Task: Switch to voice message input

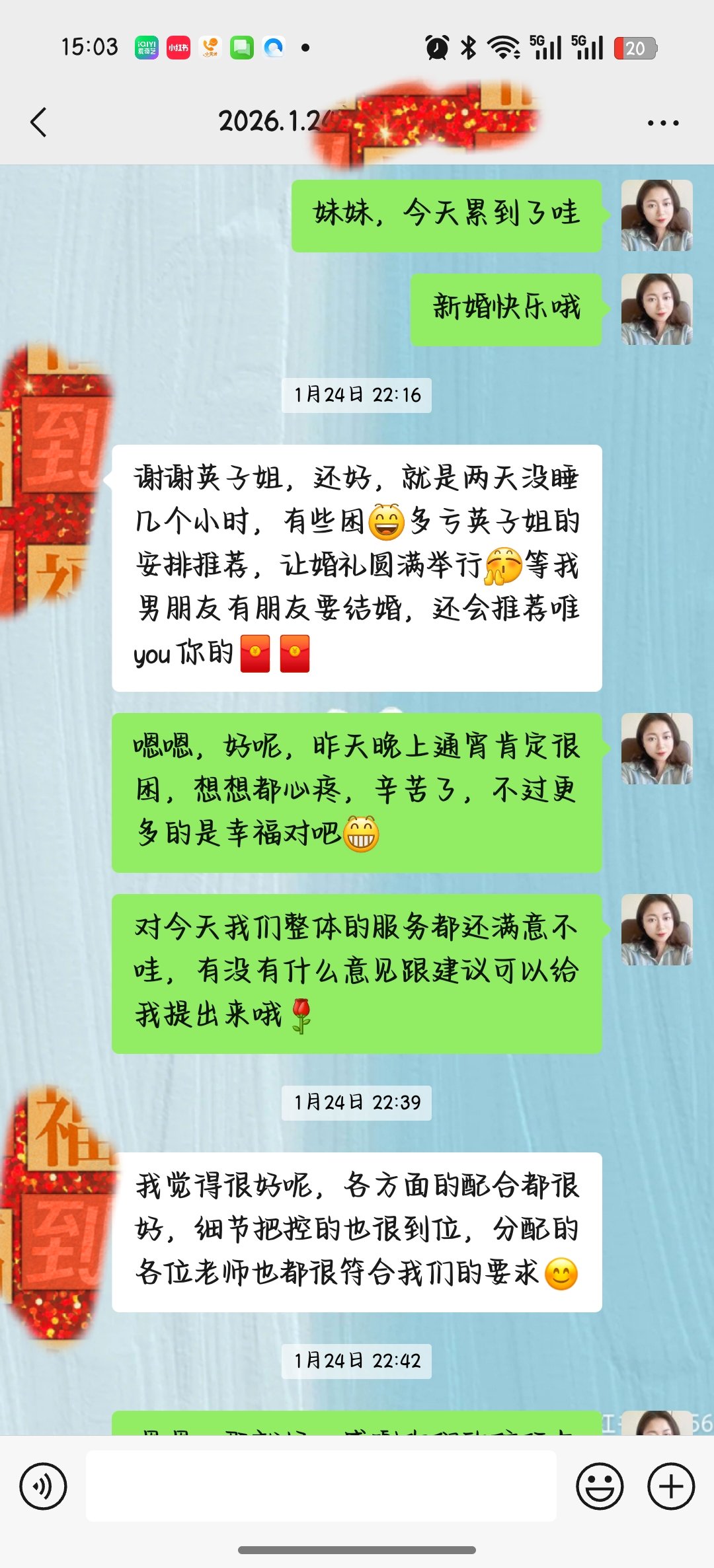Action: [43, 1487]
